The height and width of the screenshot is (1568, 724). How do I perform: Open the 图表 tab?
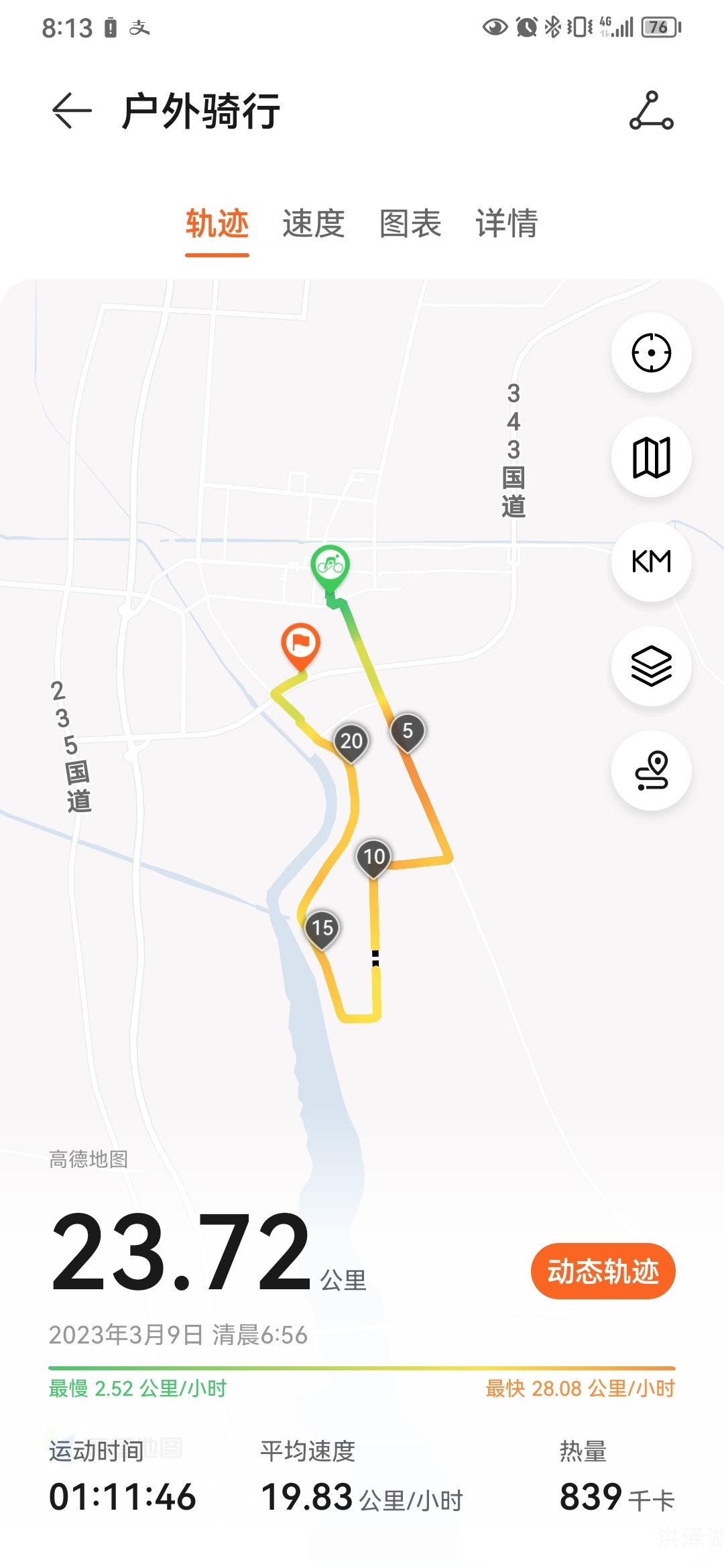(410, 223)
